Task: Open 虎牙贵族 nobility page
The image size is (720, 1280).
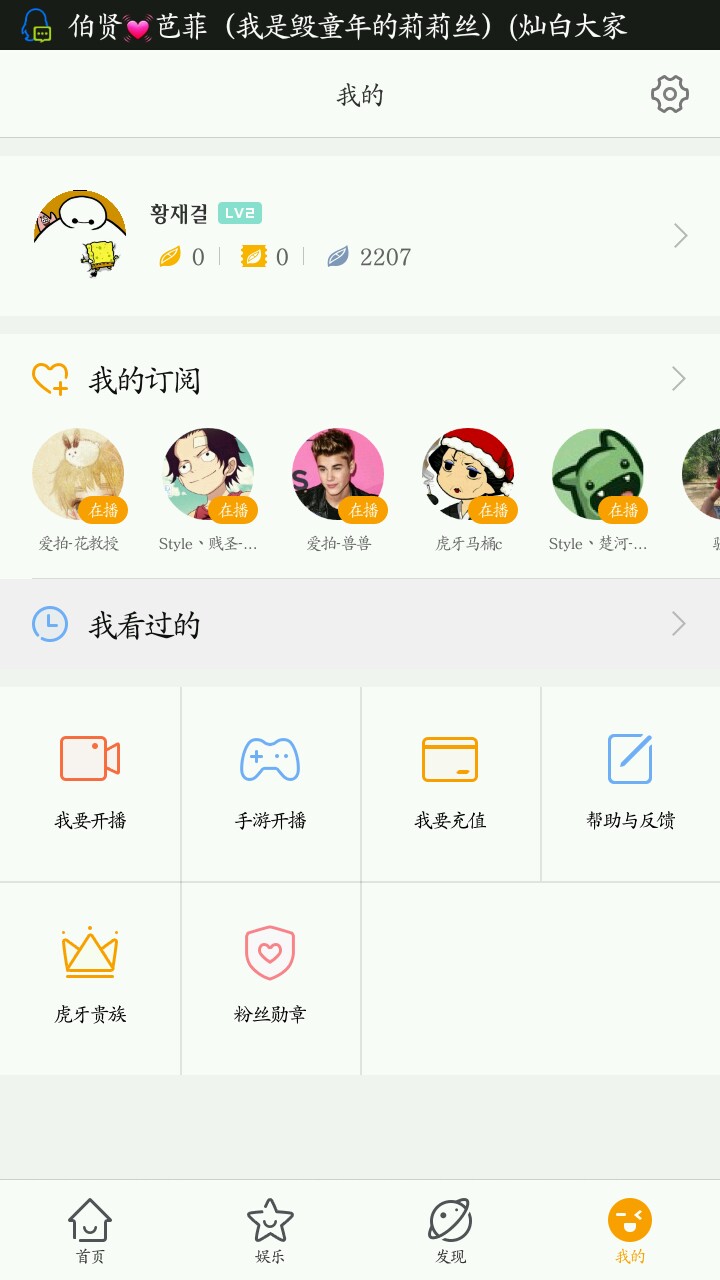Action: coord(90,977)
